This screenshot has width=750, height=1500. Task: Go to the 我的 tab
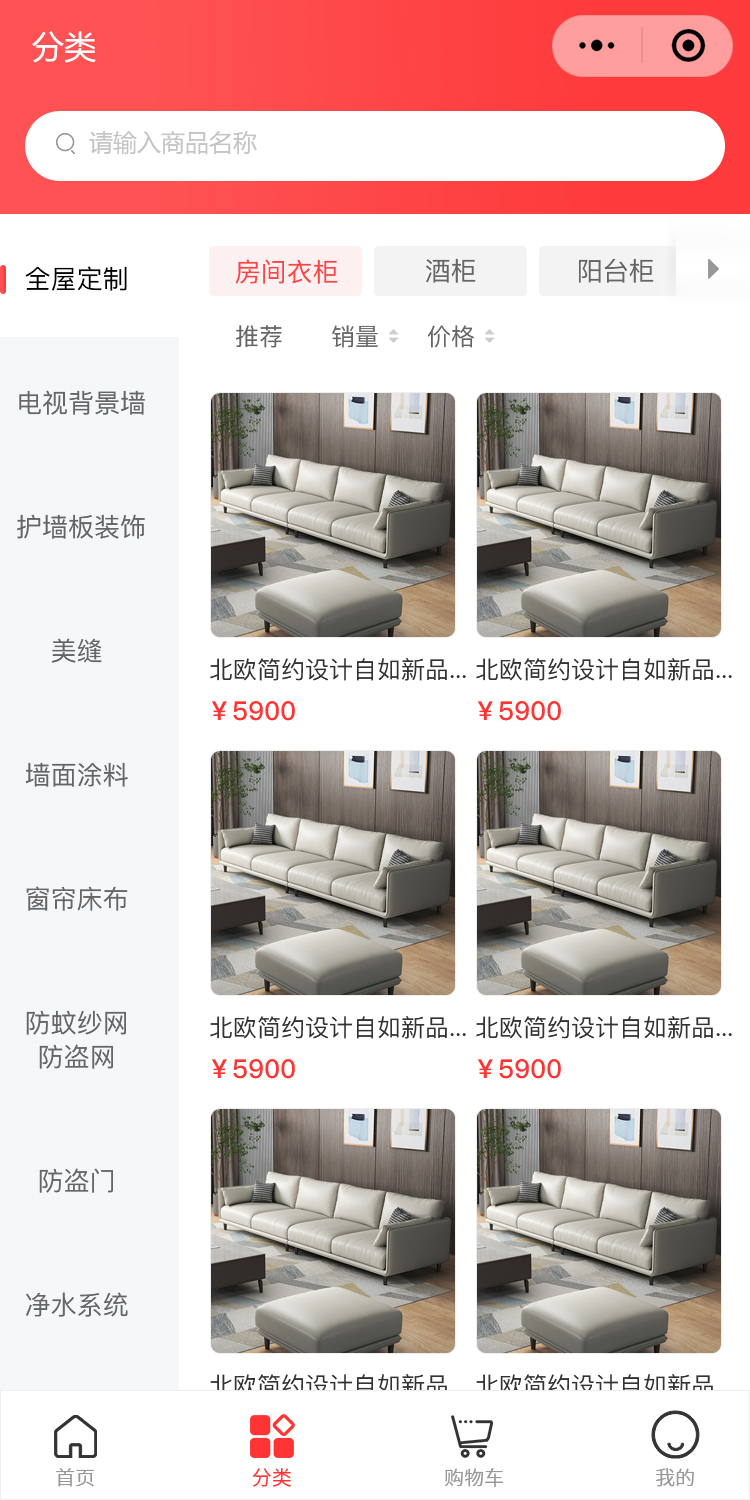[675, 1449]
